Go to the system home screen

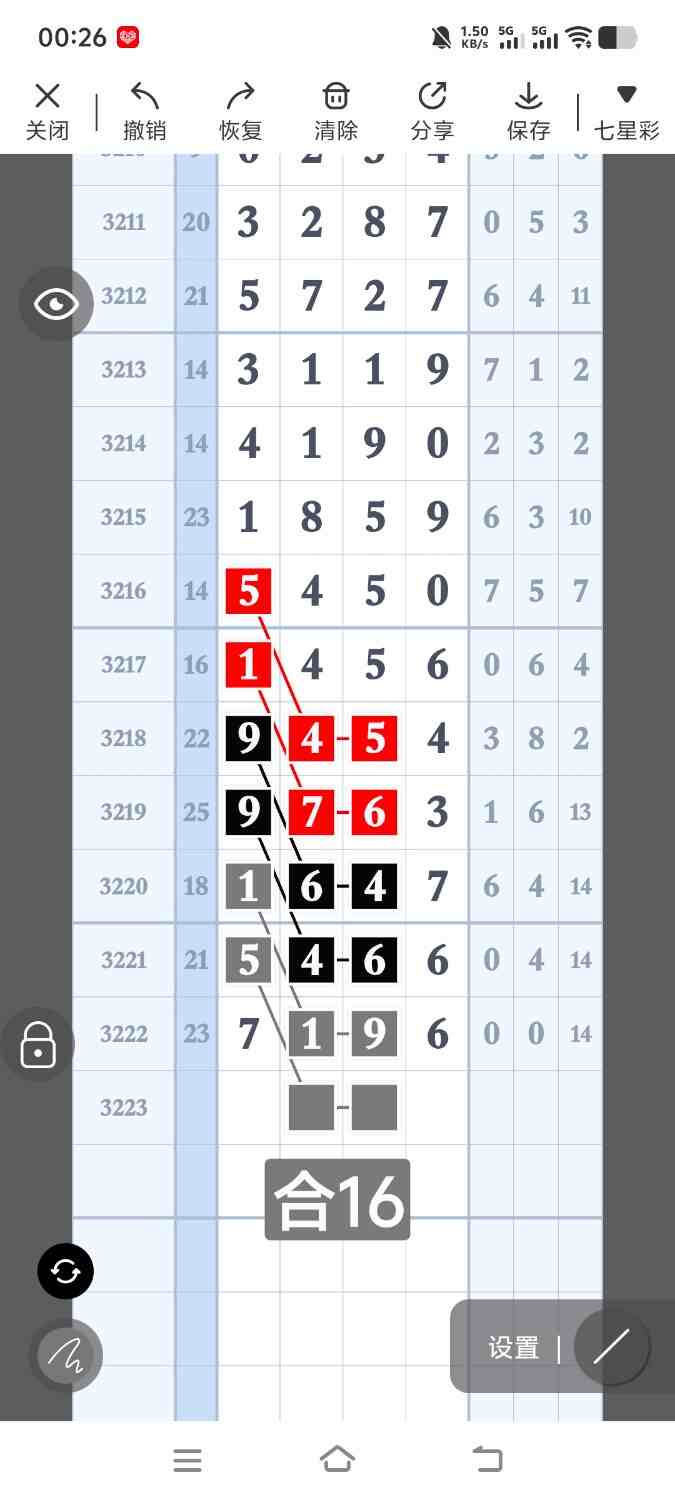click(x=337, y=1460)
